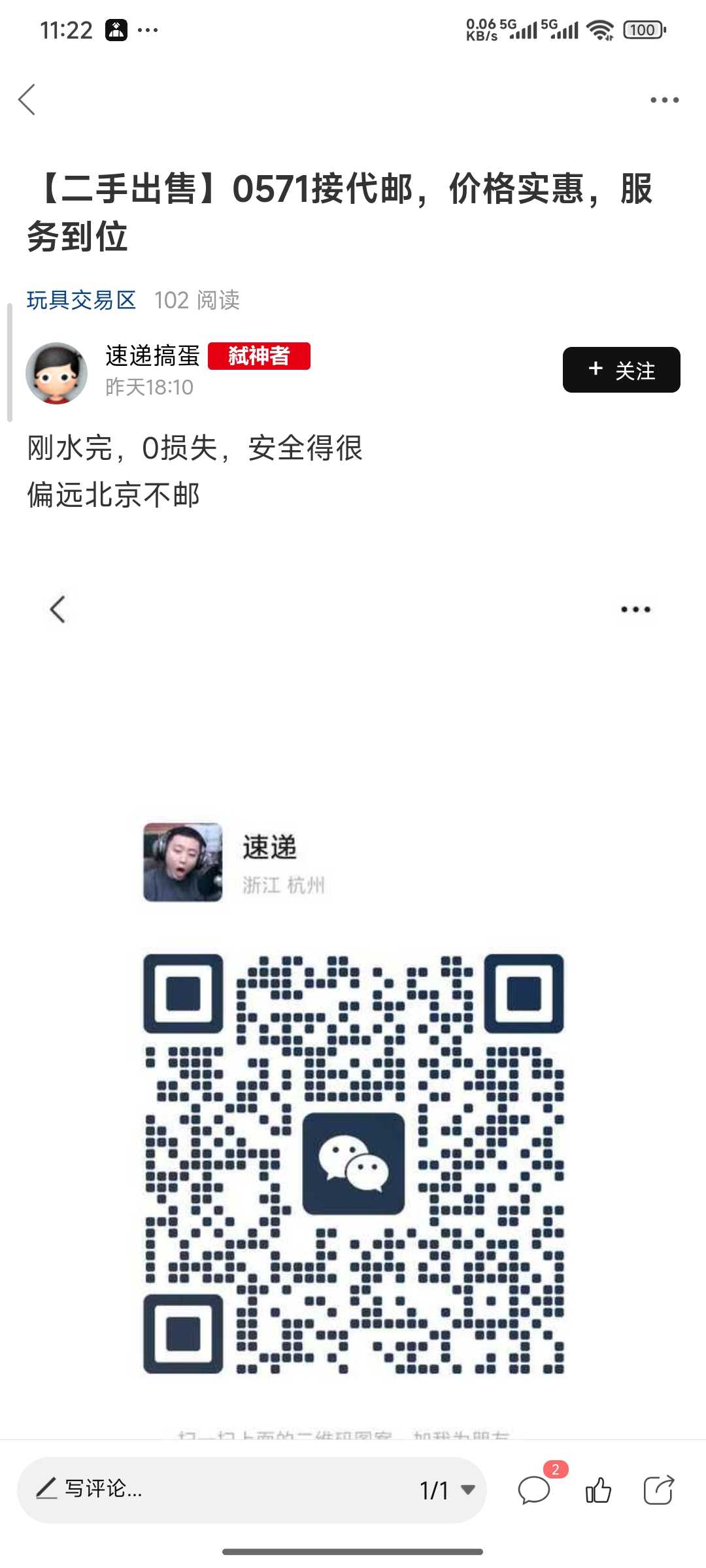Write a comment in 写评论 field
The height and width of the screenshot is (1568, 706).
coord(196,1490)
